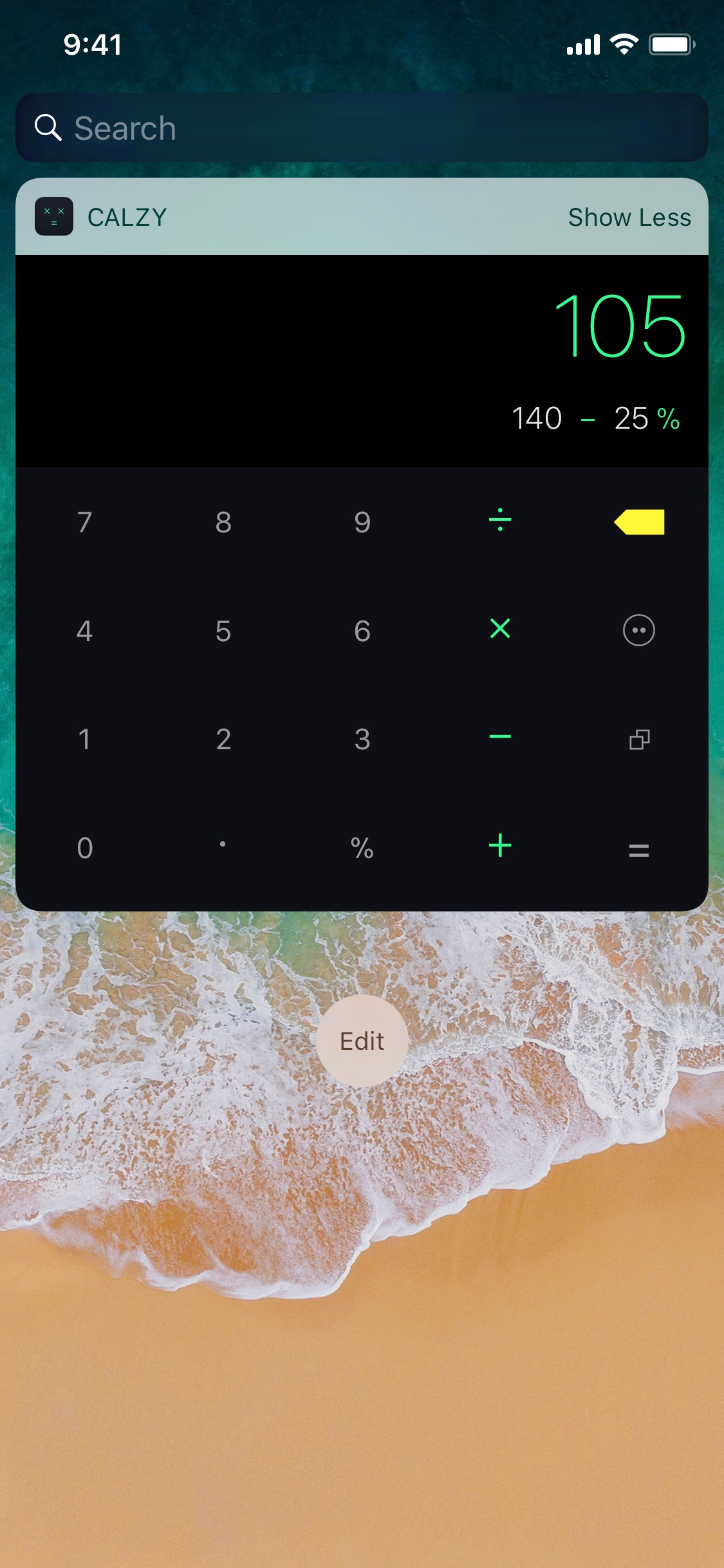The height and width of the screenshot is (1568, 724).
Task: Tap digit 7 on keypad
Action: tap(84, 522)
